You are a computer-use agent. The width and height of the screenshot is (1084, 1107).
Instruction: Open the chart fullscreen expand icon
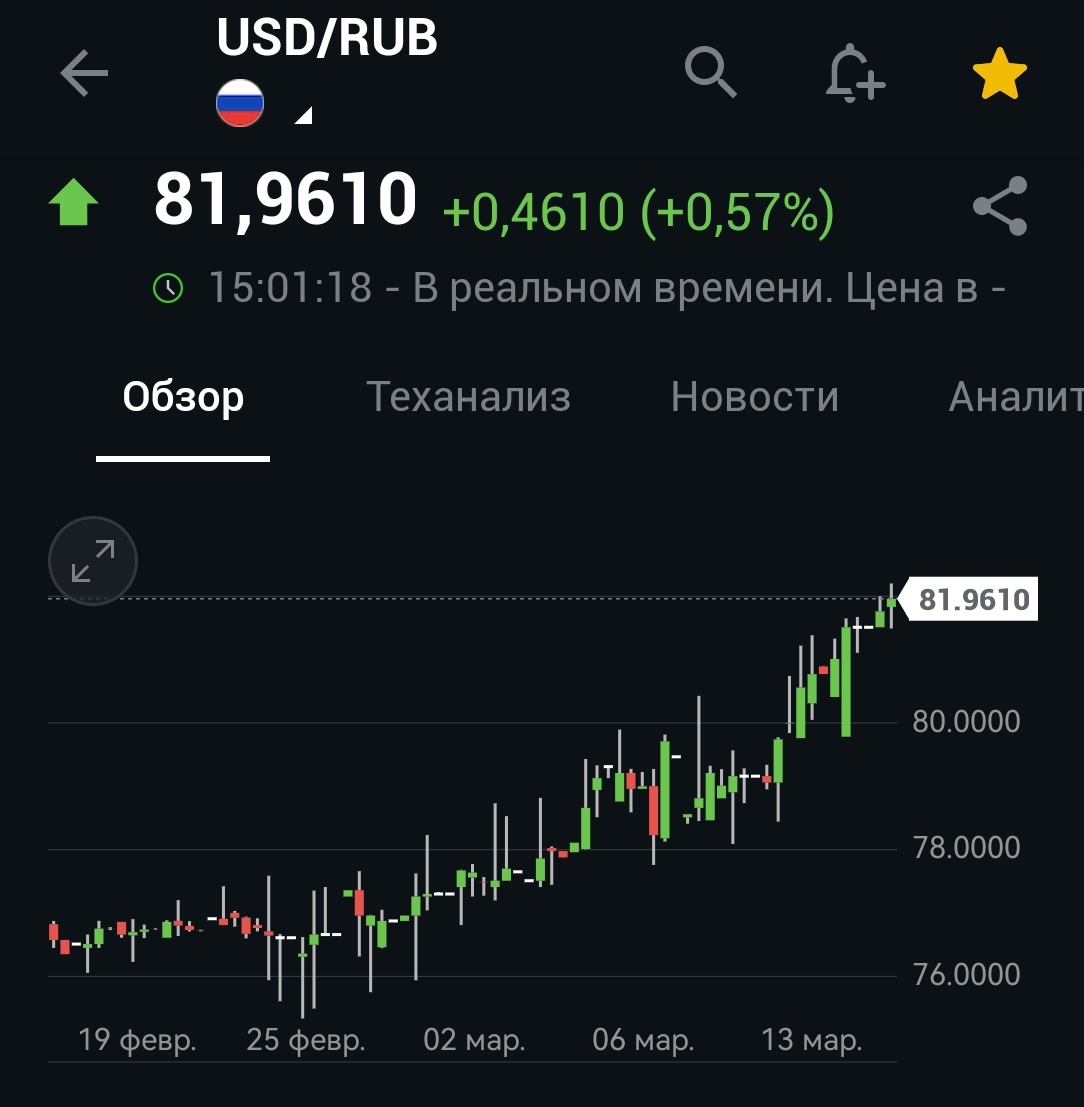92,561
